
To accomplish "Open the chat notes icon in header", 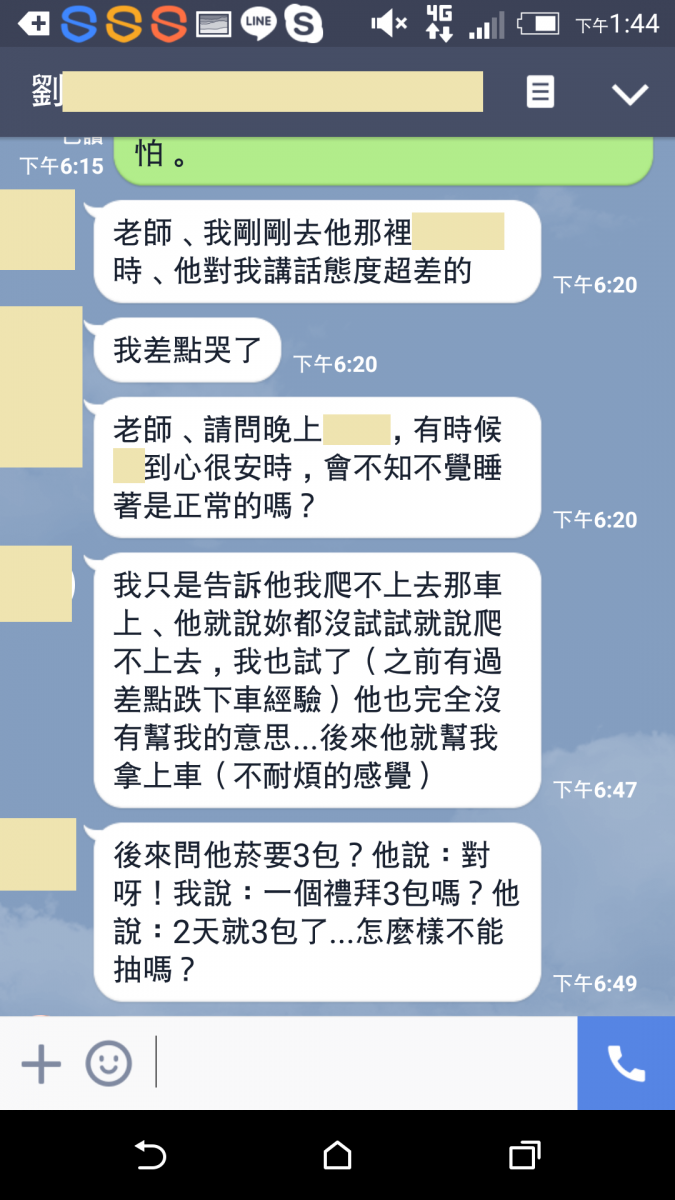I will (x=540, y=92).
